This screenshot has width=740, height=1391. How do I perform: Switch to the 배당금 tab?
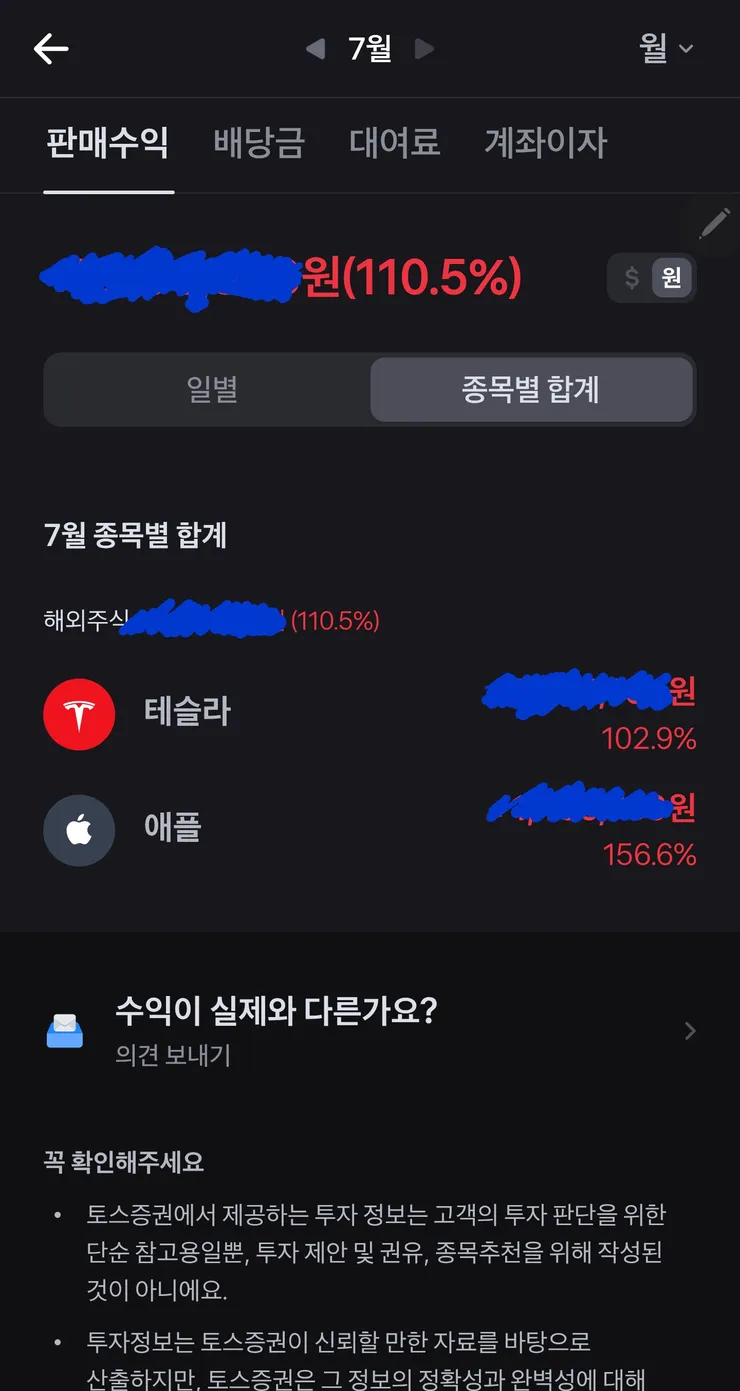(x=259, y=143)
